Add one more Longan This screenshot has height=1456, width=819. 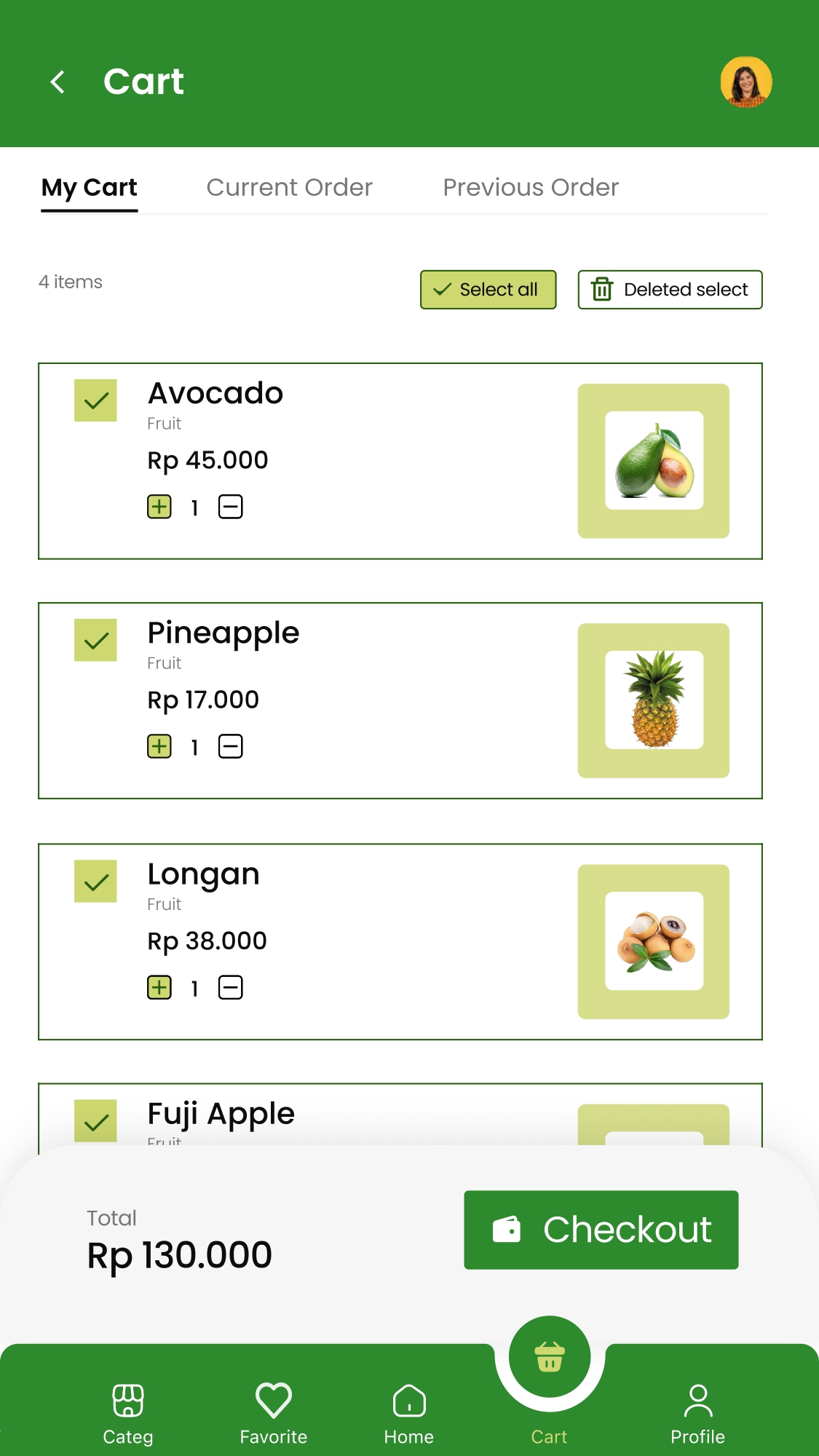(159, 988)
